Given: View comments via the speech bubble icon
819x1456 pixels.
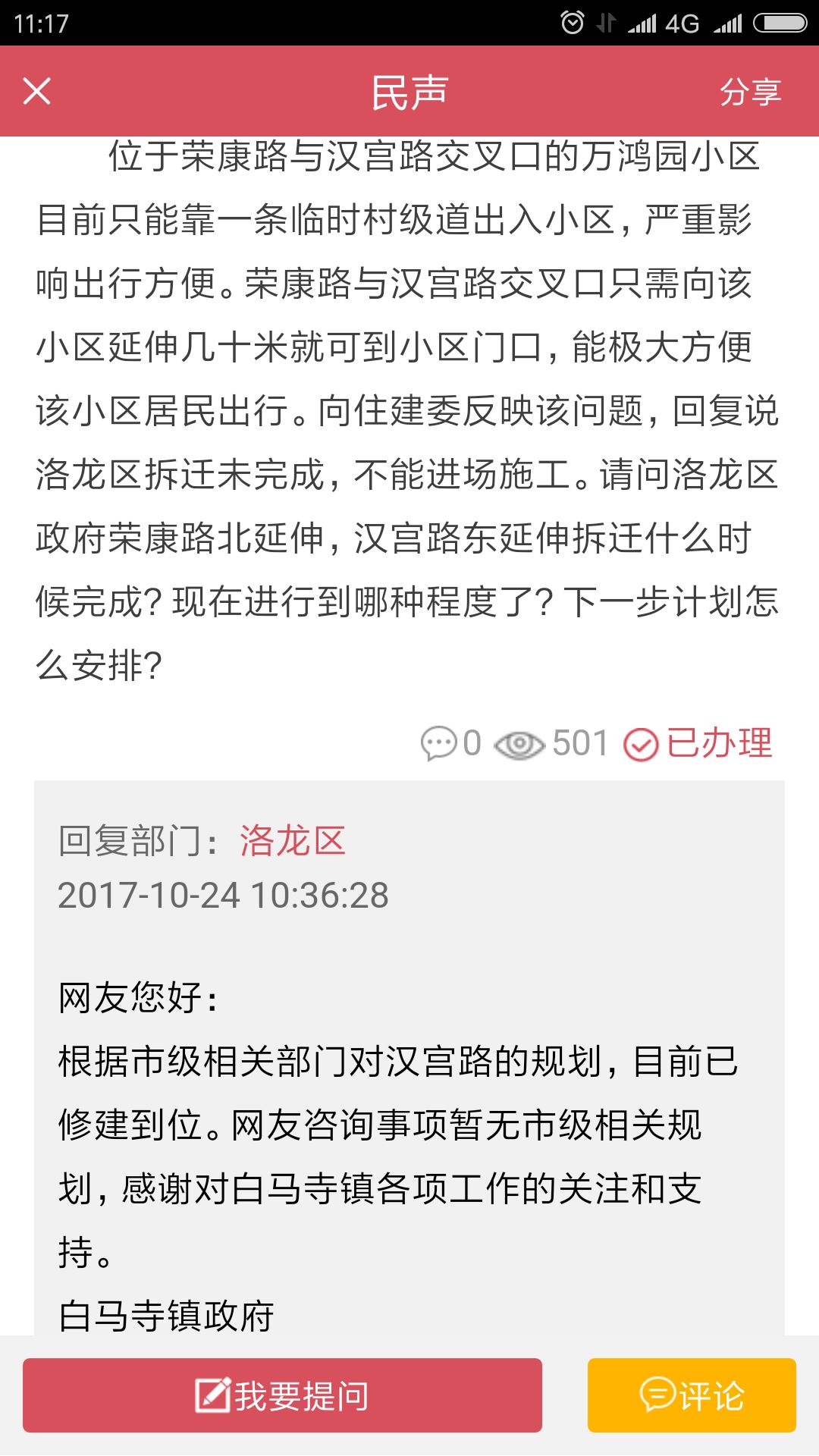Looking at the screenshot, I should click(438, 743).
